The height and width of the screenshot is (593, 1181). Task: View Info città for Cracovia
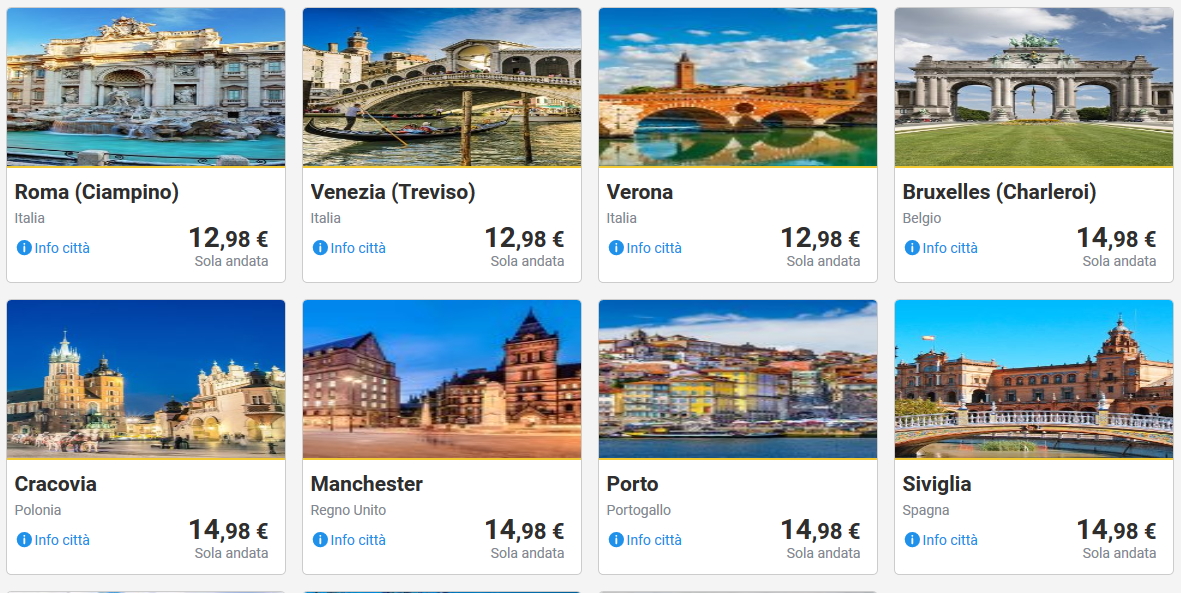click(54, 540)
